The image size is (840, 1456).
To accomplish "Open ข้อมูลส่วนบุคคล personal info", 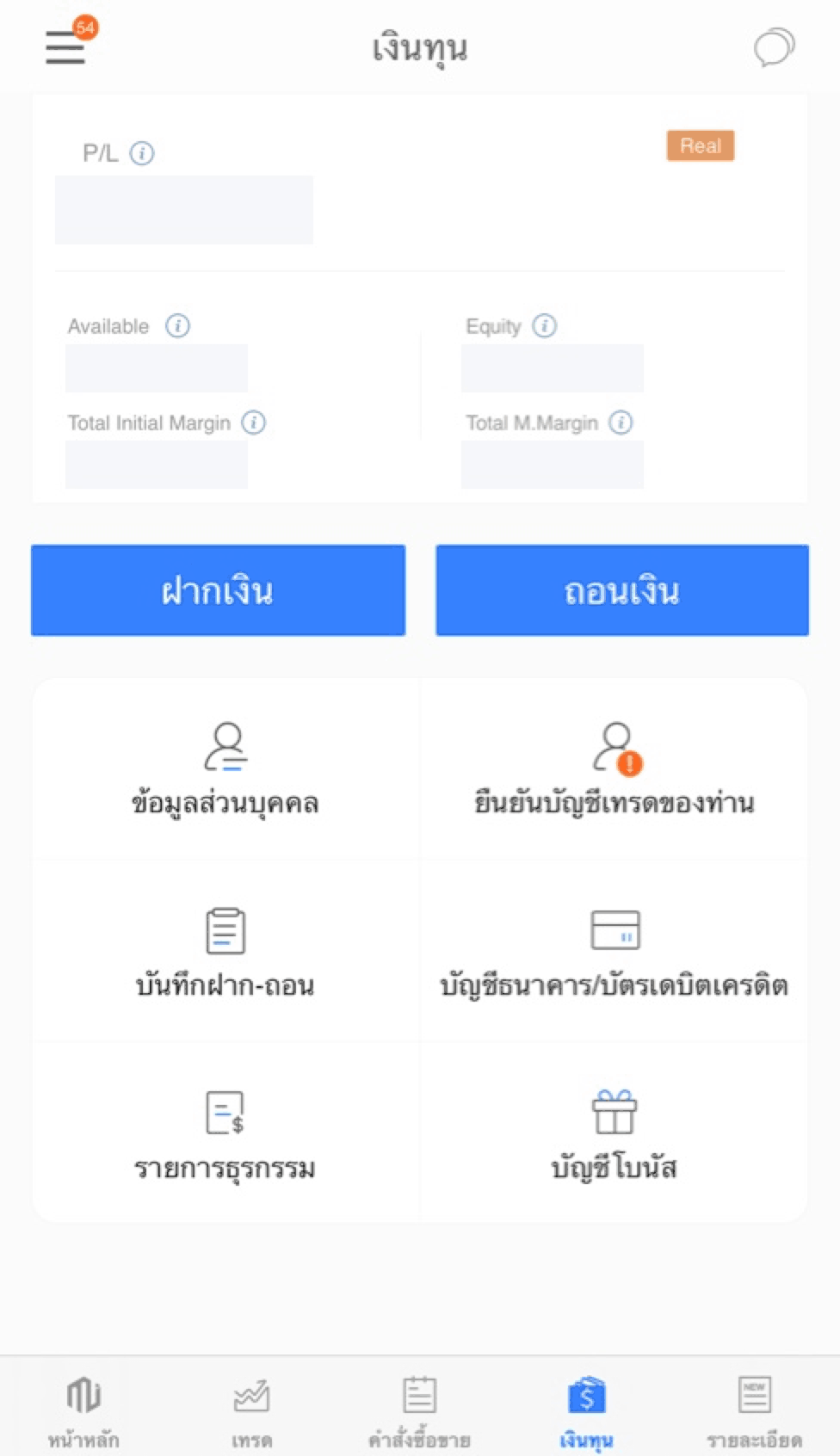I will pyautogui.click(x=225, y=769).
